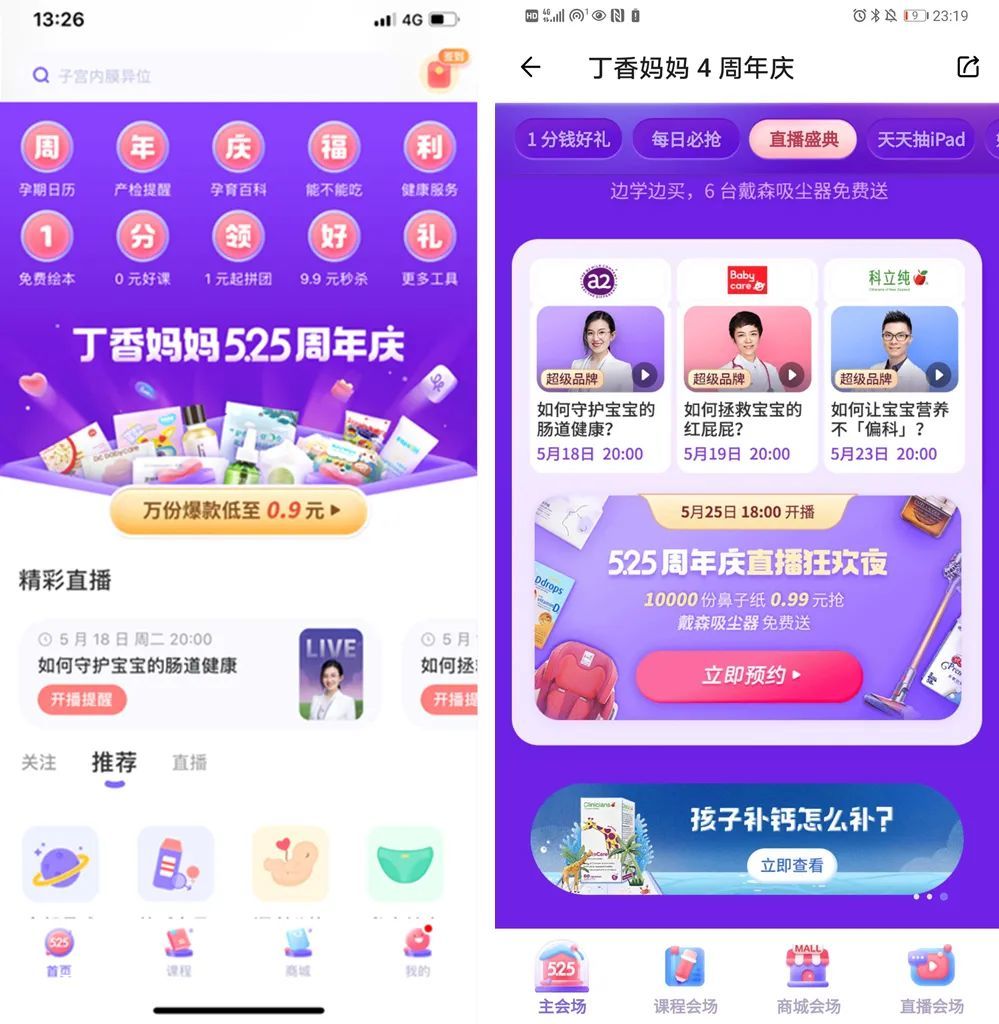Image resolution: width=999 pixels, height=1024 pixels.
Task: Set 开播提醒 for the 5 月 18 日 live
Action: [83, 699]
